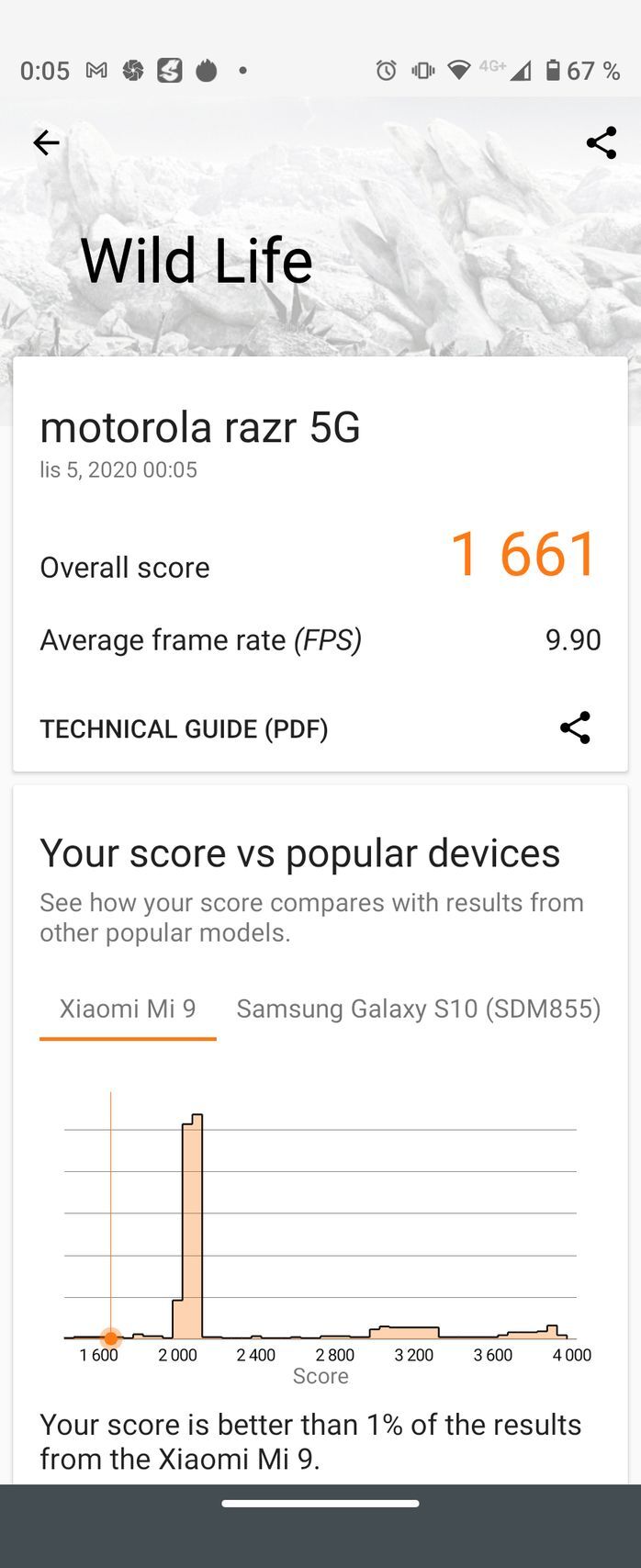Go back using the top arrow
This screenshot has width=641, height=1568.
pyautogui.click(x=46, y=142)
